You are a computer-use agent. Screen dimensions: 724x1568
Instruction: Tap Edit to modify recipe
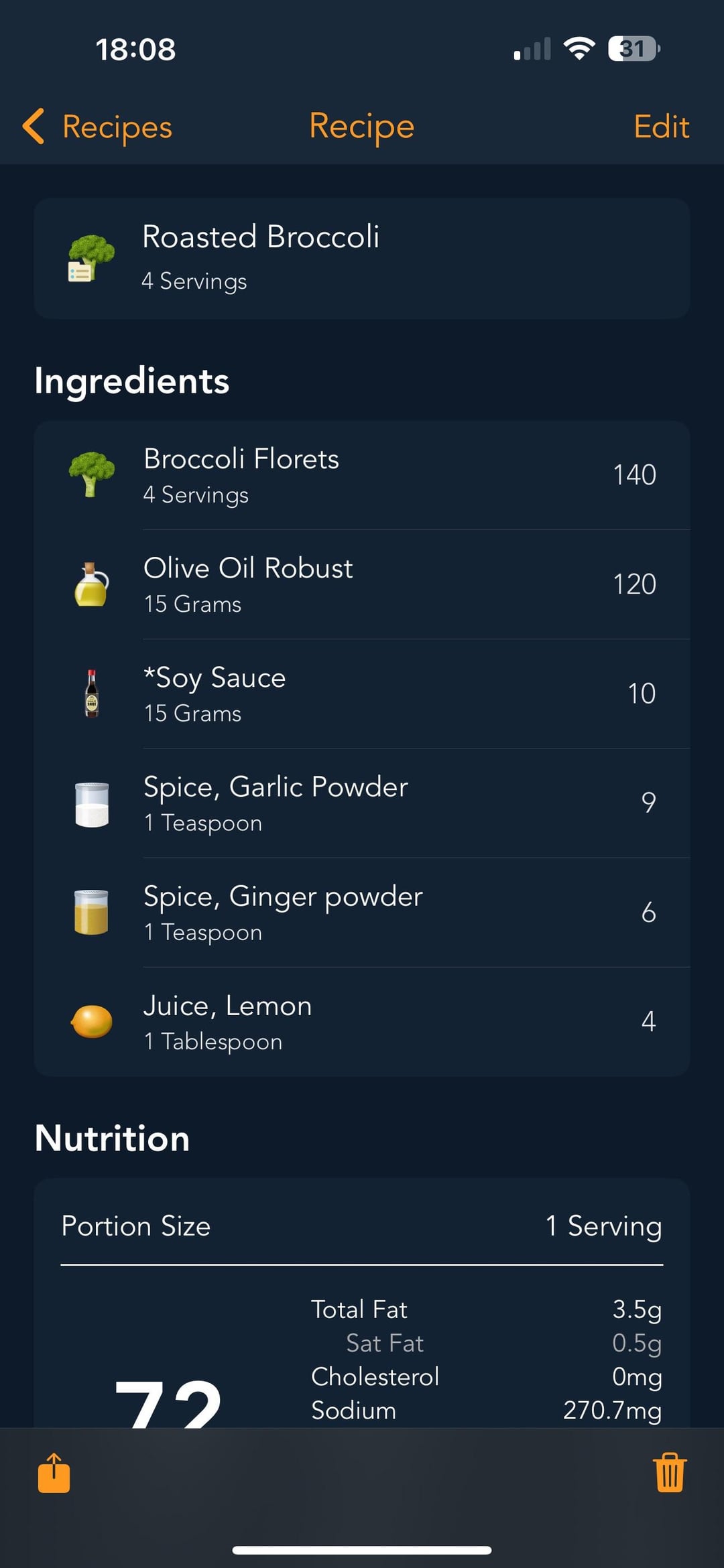pyautogui.click(x=661, y=127)
